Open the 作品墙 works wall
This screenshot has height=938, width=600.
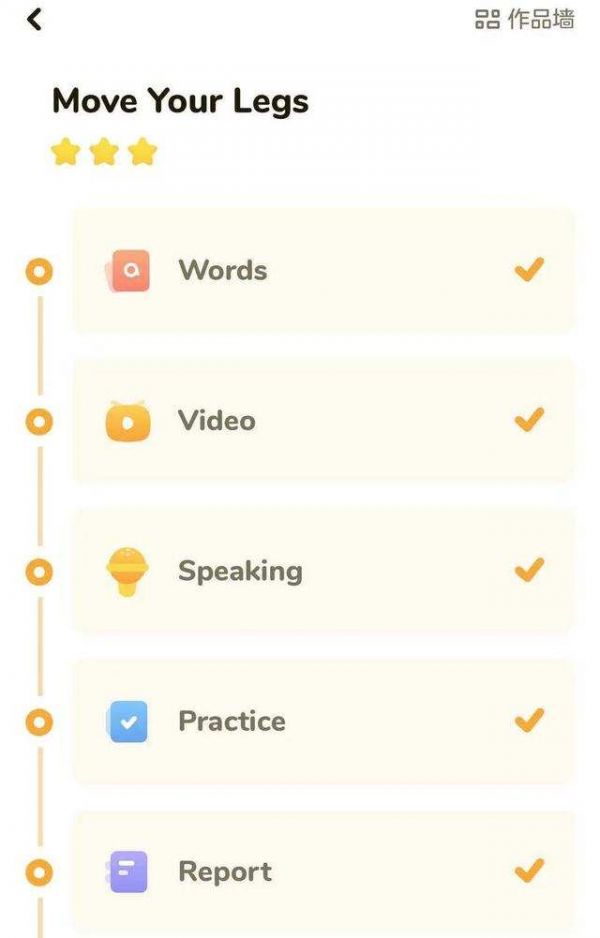pyautogui.click(x=525, y=19)
